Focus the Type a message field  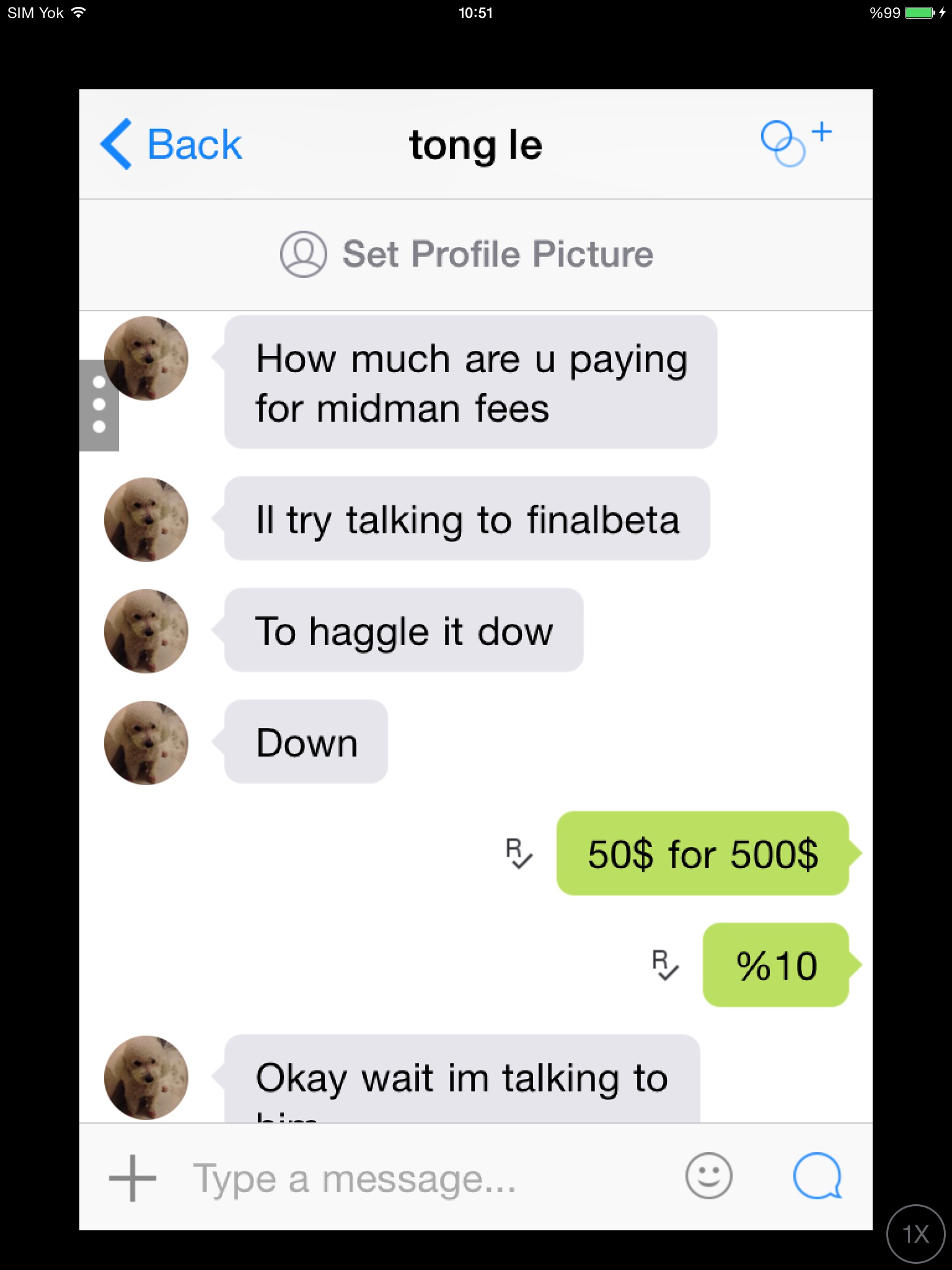click(x=421, y=1178)
